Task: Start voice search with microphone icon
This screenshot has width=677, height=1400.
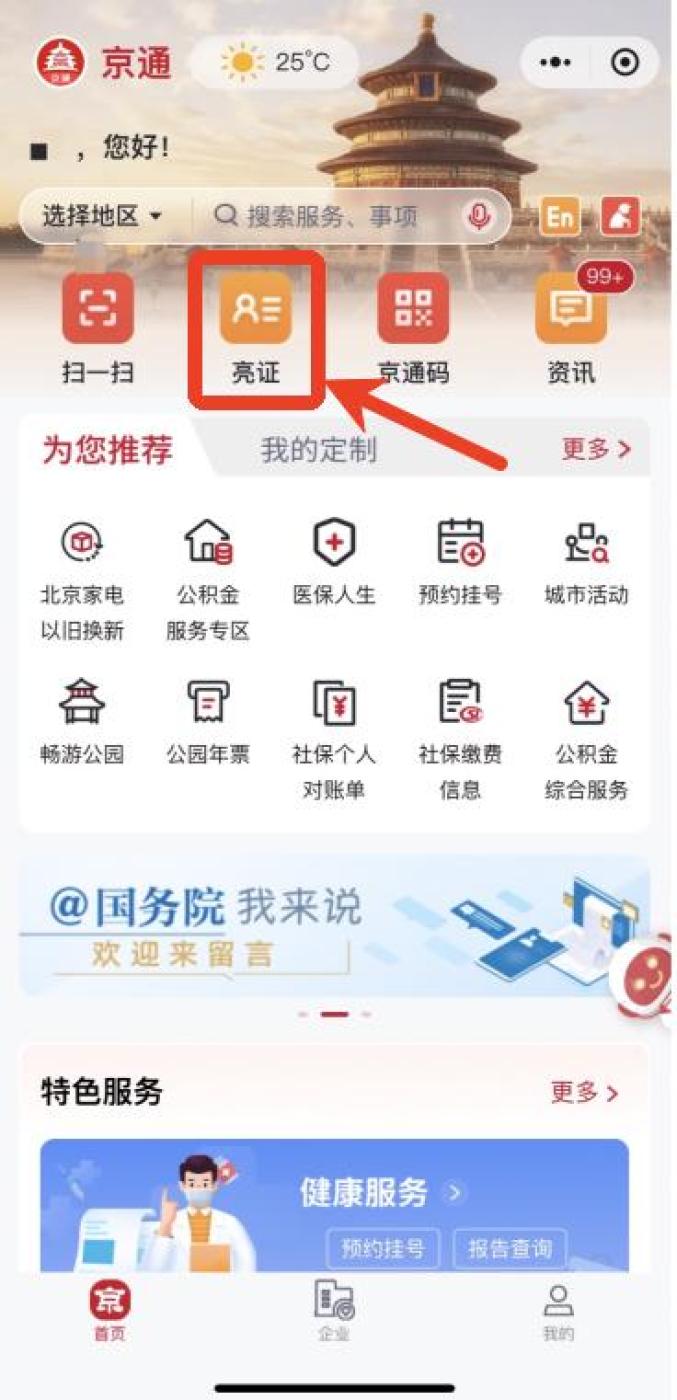Action: 480,217
